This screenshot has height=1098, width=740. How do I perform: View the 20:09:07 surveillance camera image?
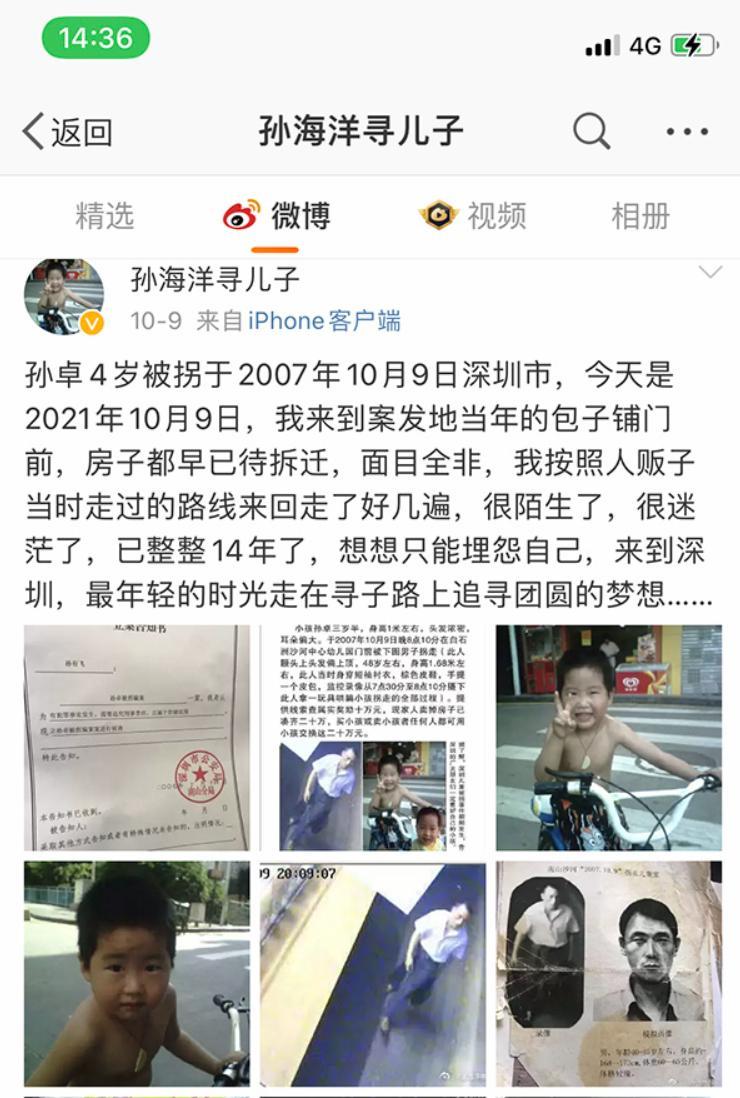point(372,974)
